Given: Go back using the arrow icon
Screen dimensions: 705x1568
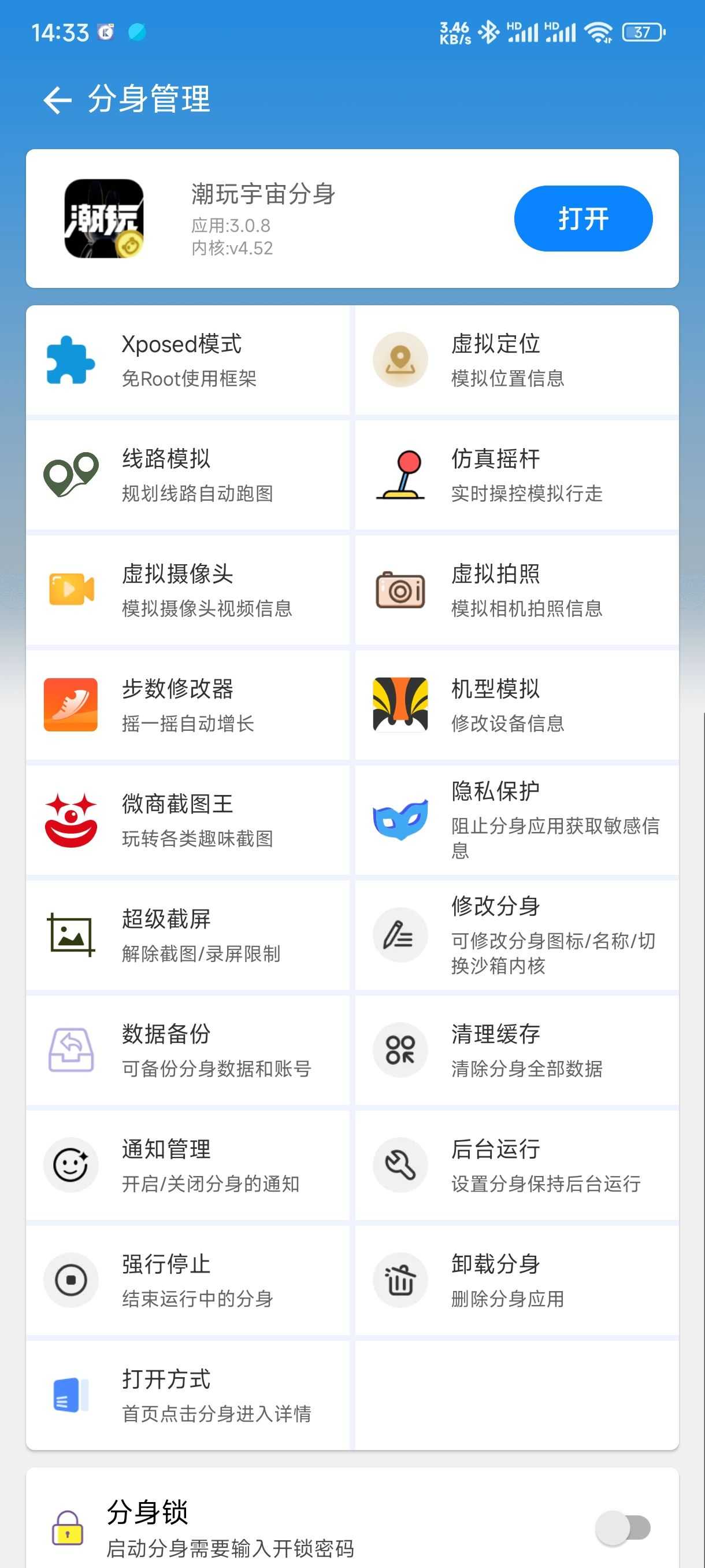Looking at the screenshot, I should click(57, 100).
